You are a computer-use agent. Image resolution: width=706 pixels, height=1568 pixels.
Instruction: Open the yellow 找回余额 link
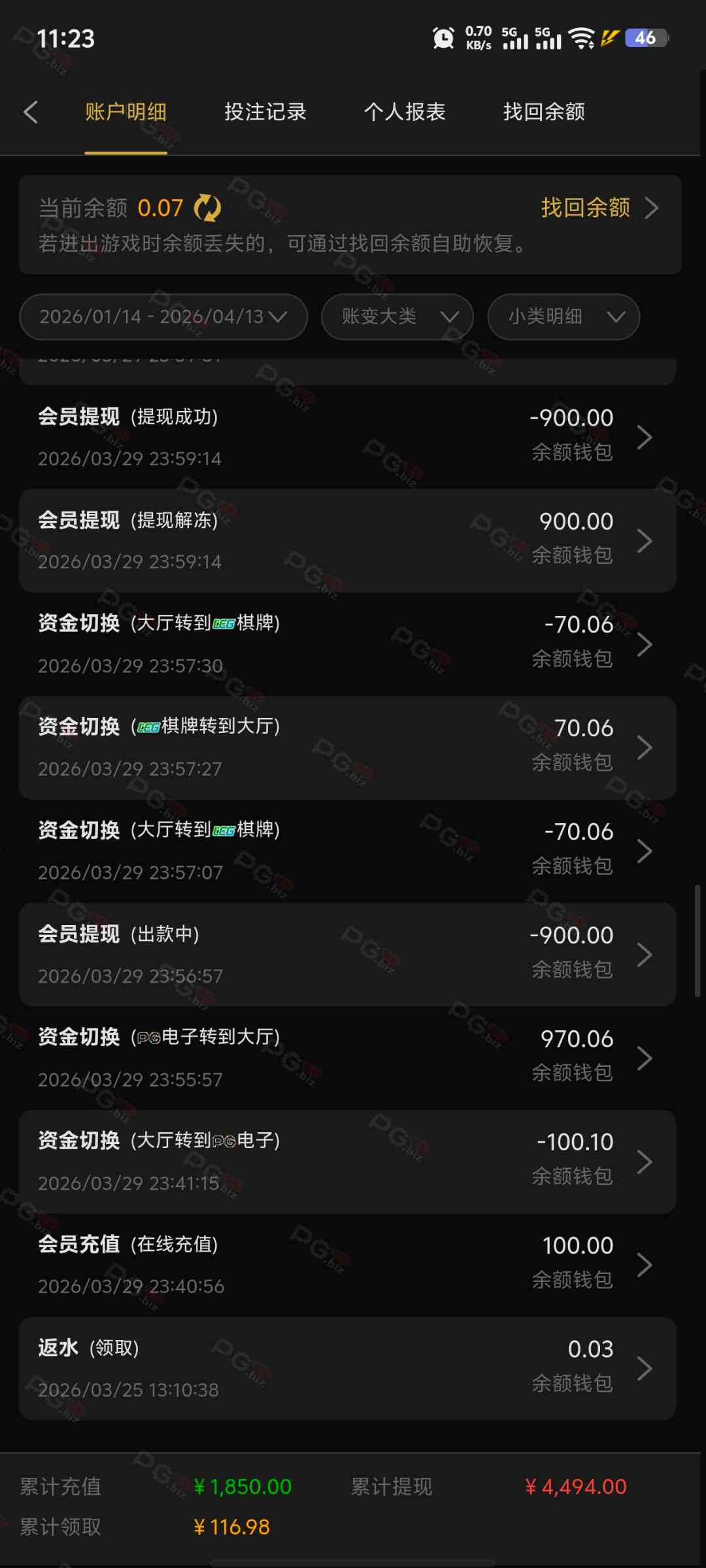click(x=598, y=208)
